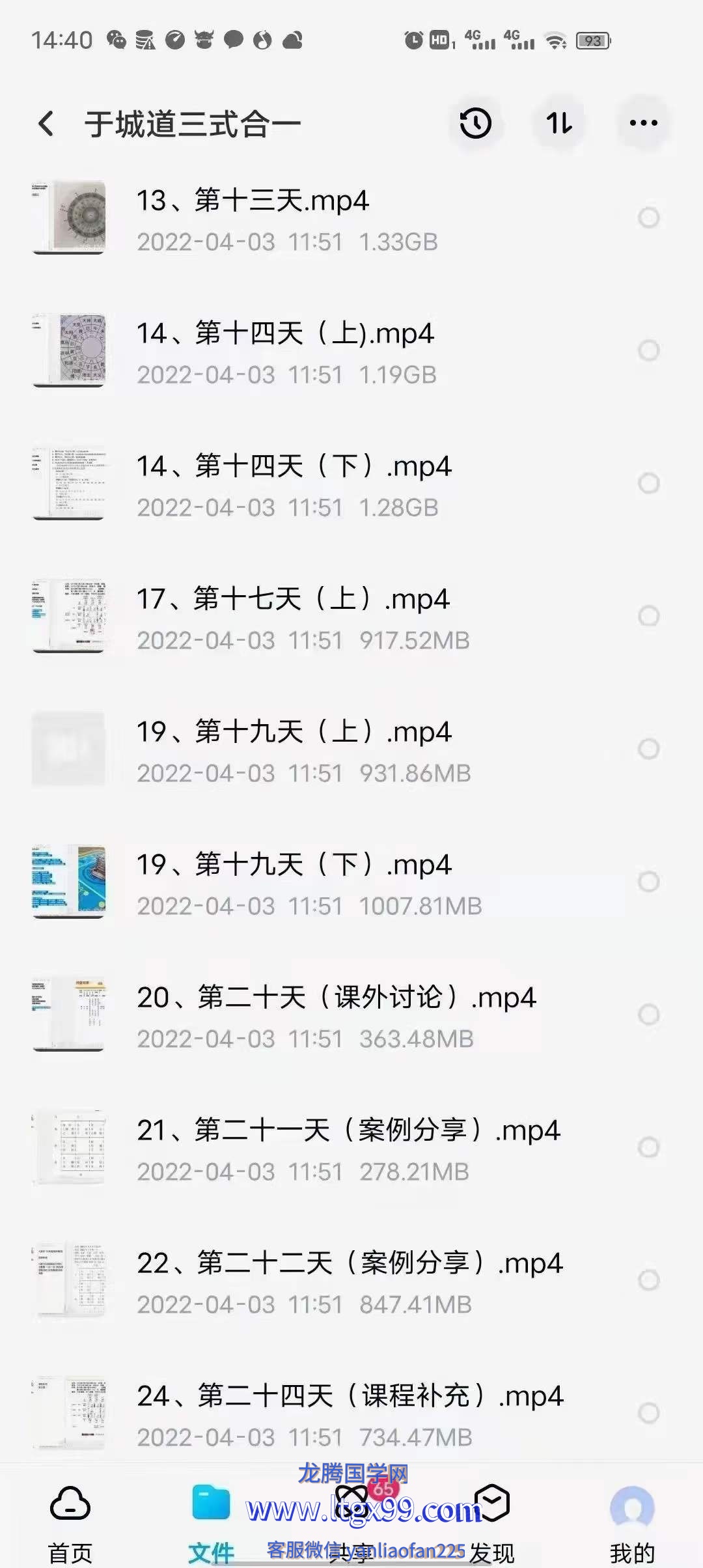Select the 21、第二十一天（案例分享）.mp4 checkbox

click(648, 1148)
